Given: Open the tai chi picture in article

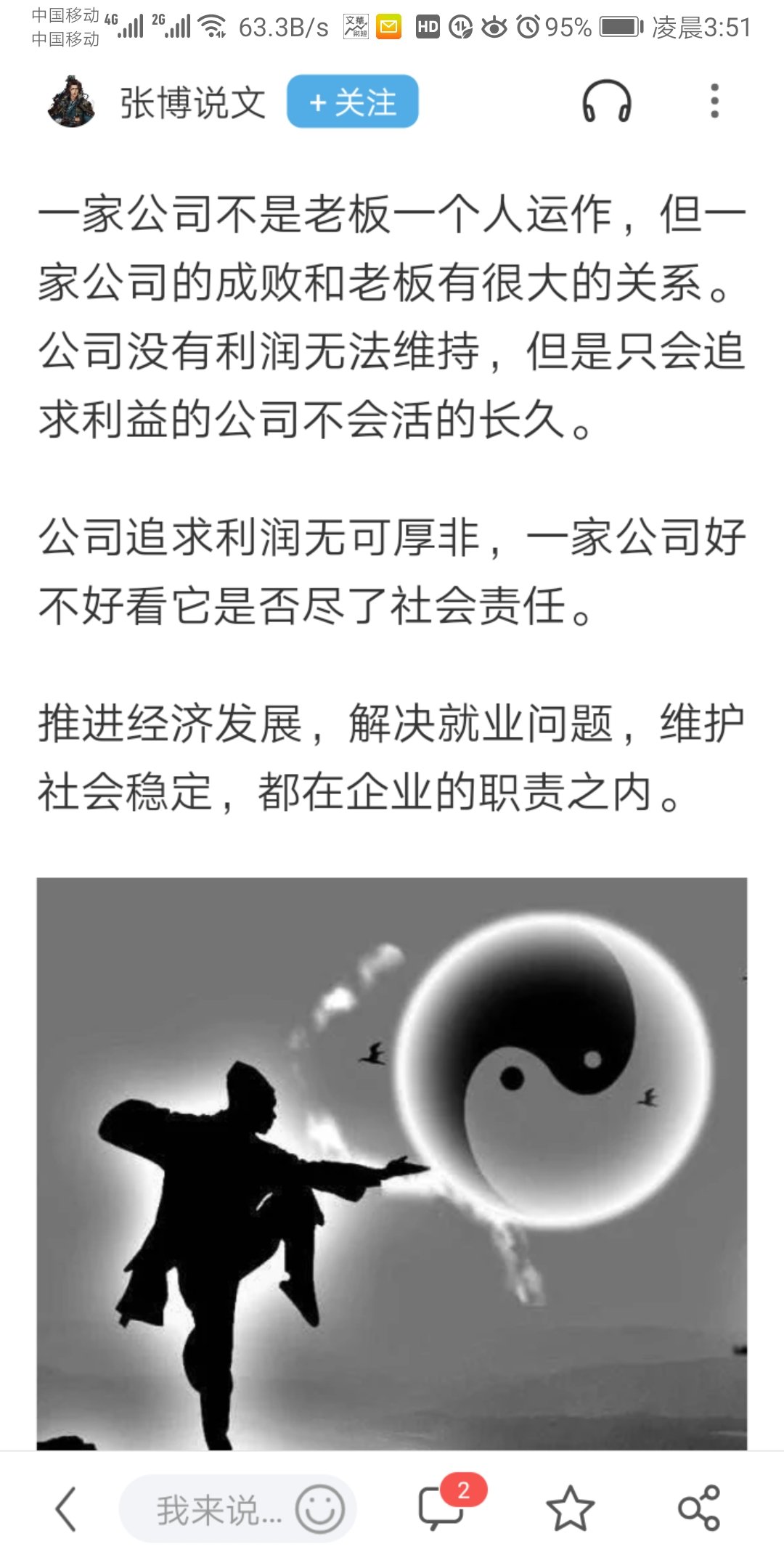Looking at the screenshot, I should click(x=392, y=1161).
